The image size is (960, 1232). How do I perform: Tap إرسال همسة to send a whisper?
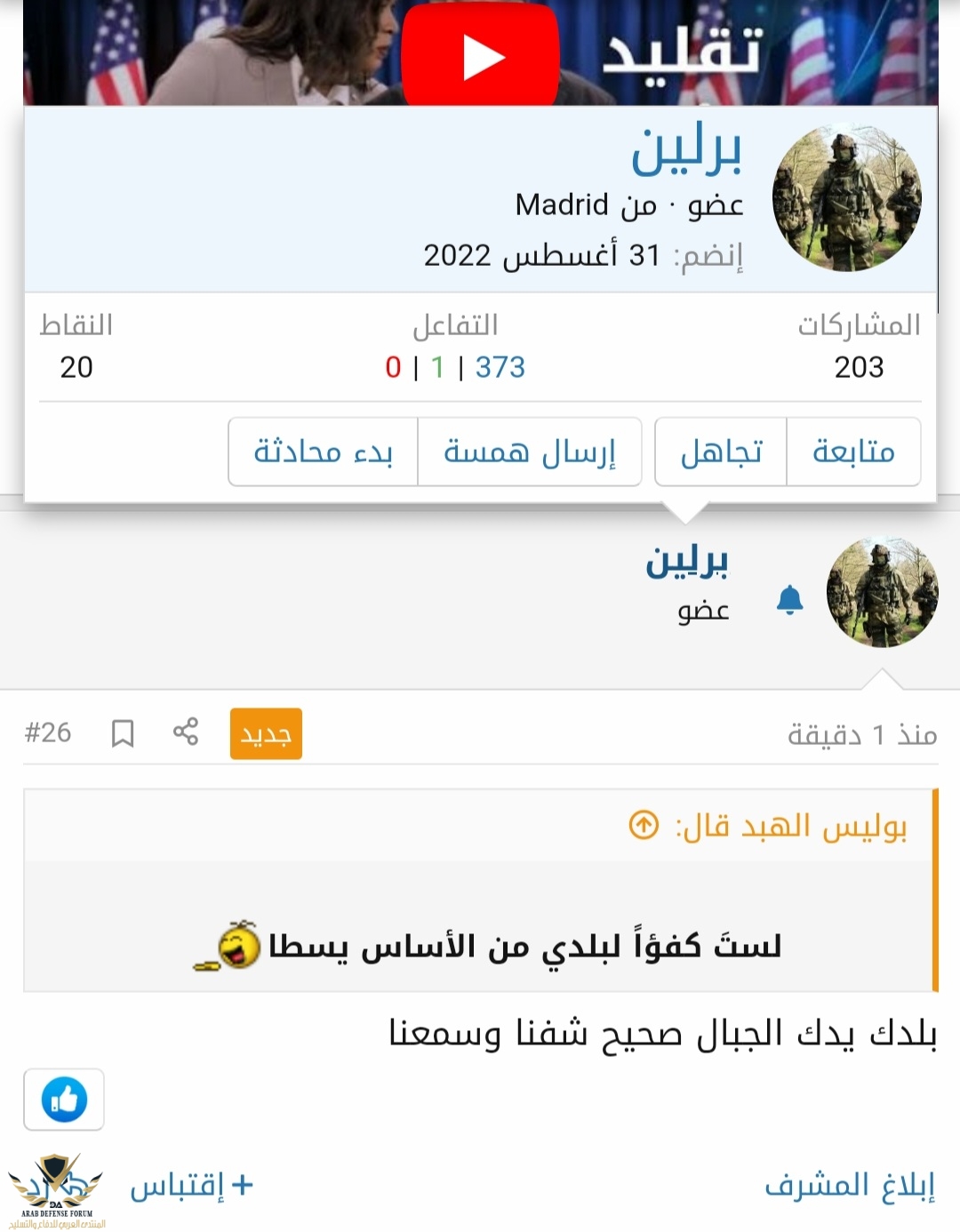(530, 452)
